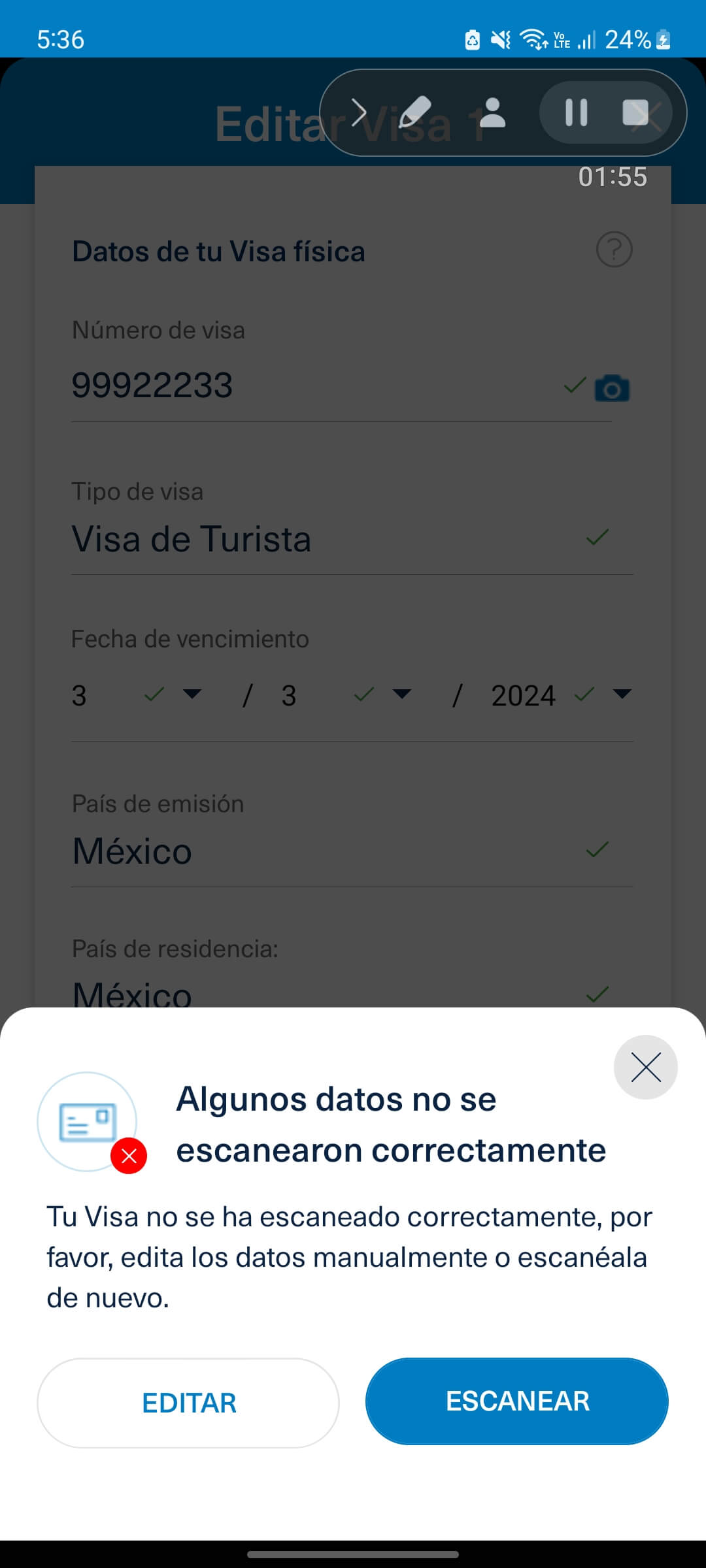706x1568 pixels.
Task: Tap the EDITAR button
Action: pyautogui.click(x=189, y=1402)
